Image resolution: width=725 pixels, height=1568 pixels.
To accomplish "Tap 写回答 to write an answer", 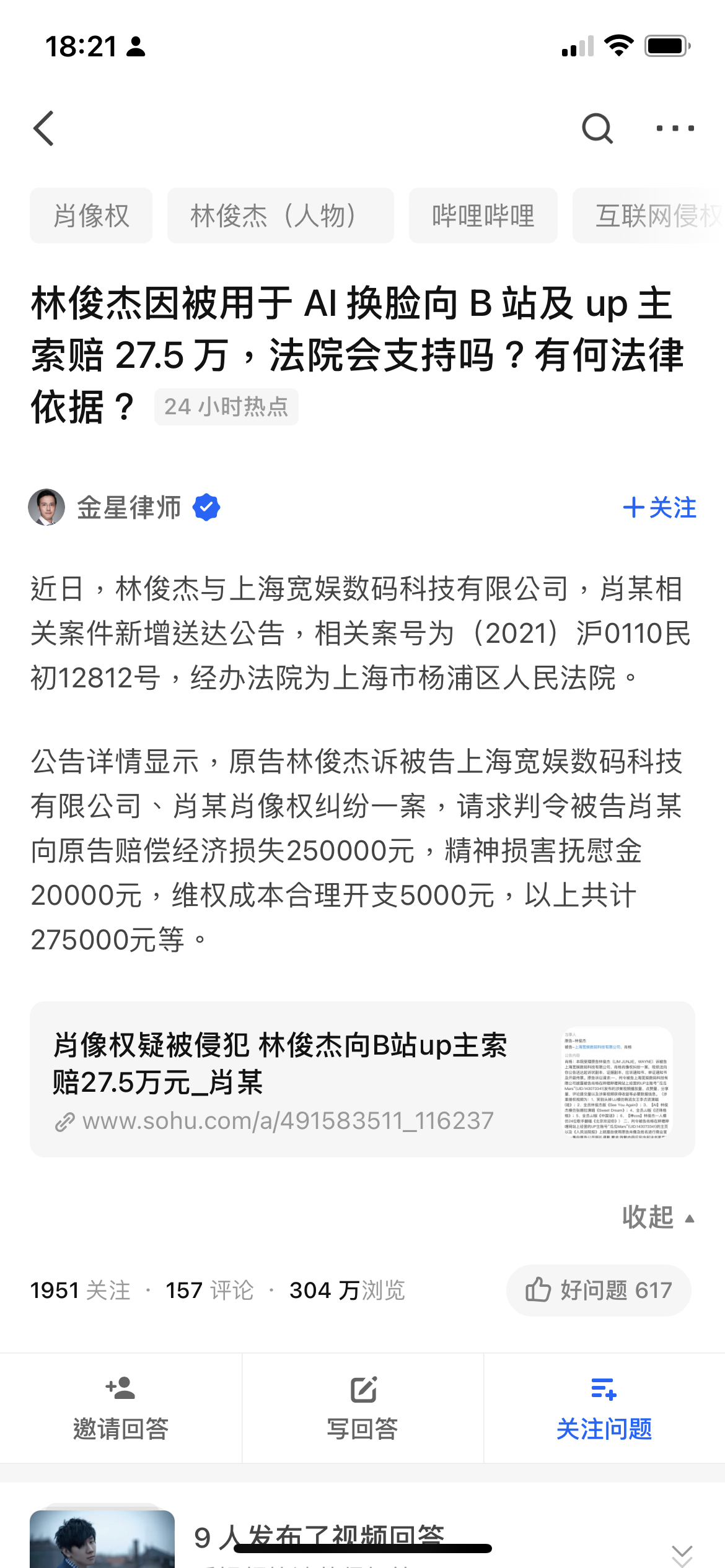I will click(x=362, y=1408).
